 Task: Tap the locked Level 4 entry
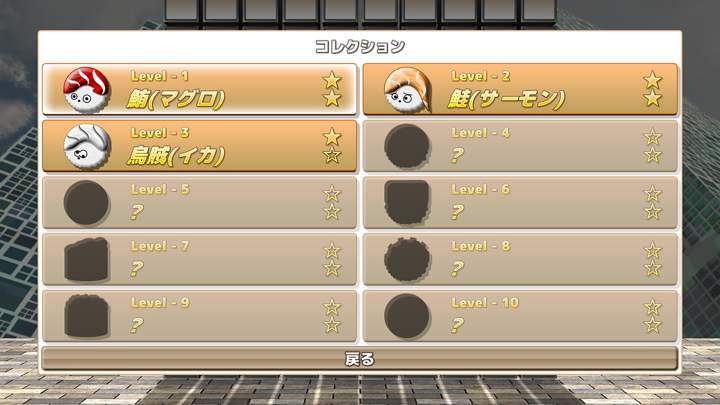(x=519, y=146)
